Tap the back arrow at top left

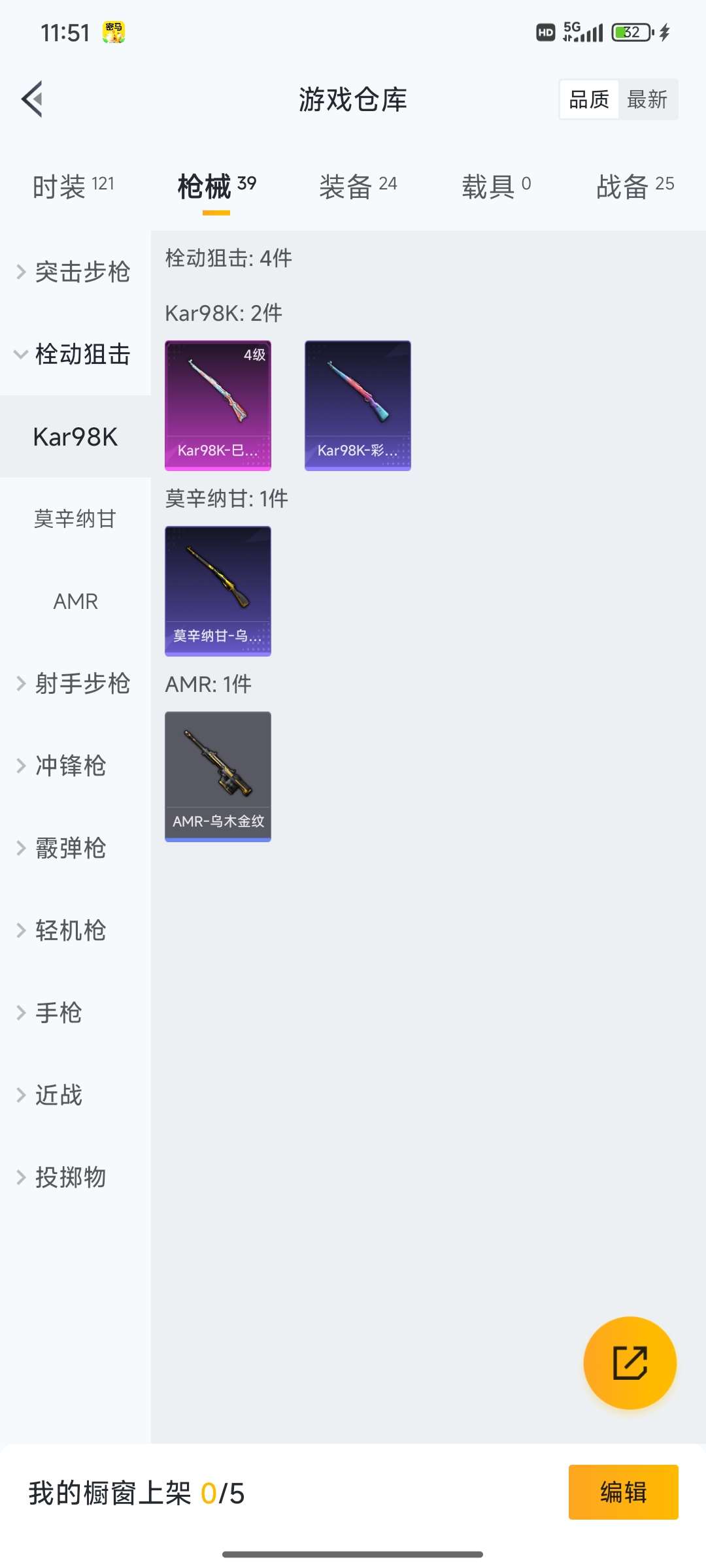pyautogui.click(x=31, y=99)
